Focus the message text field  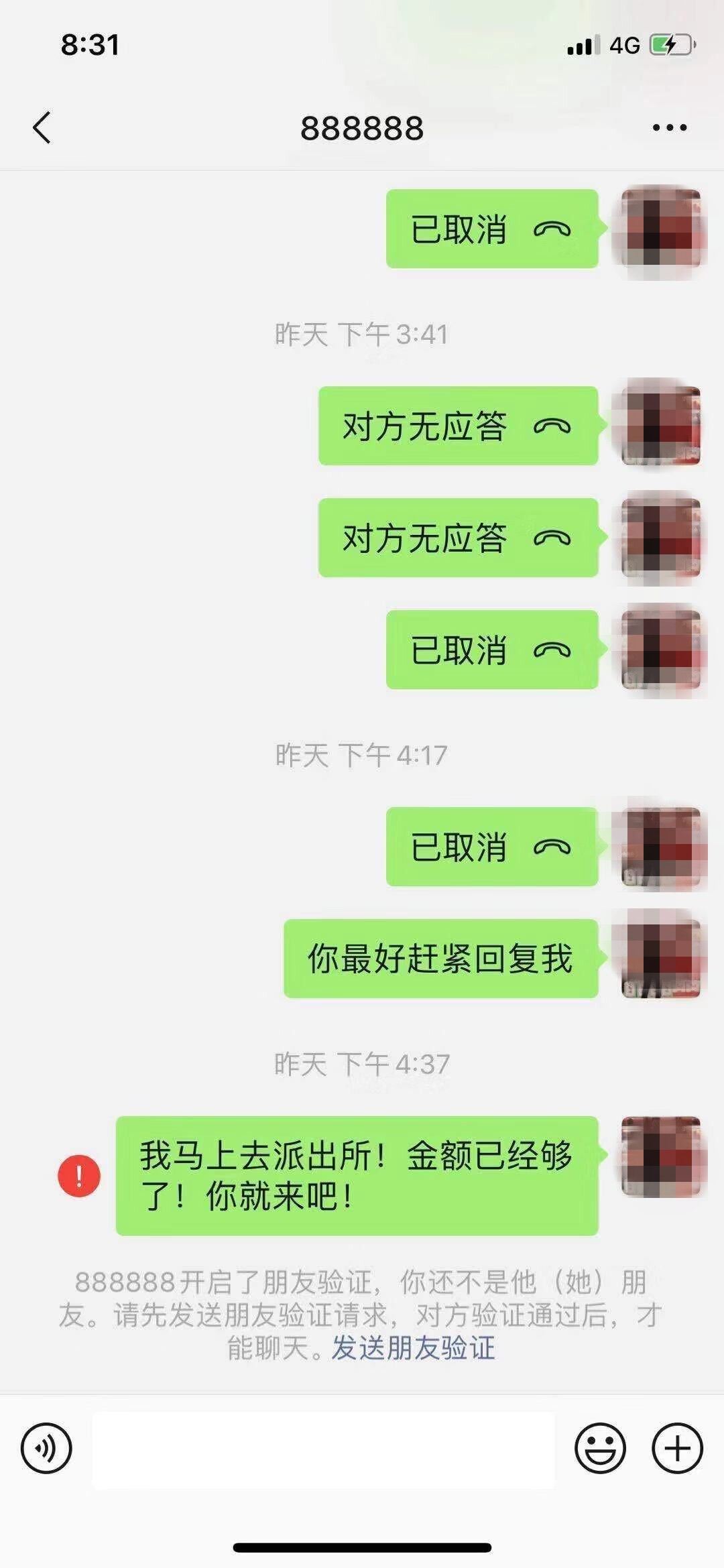click(x=323, y=1450)
